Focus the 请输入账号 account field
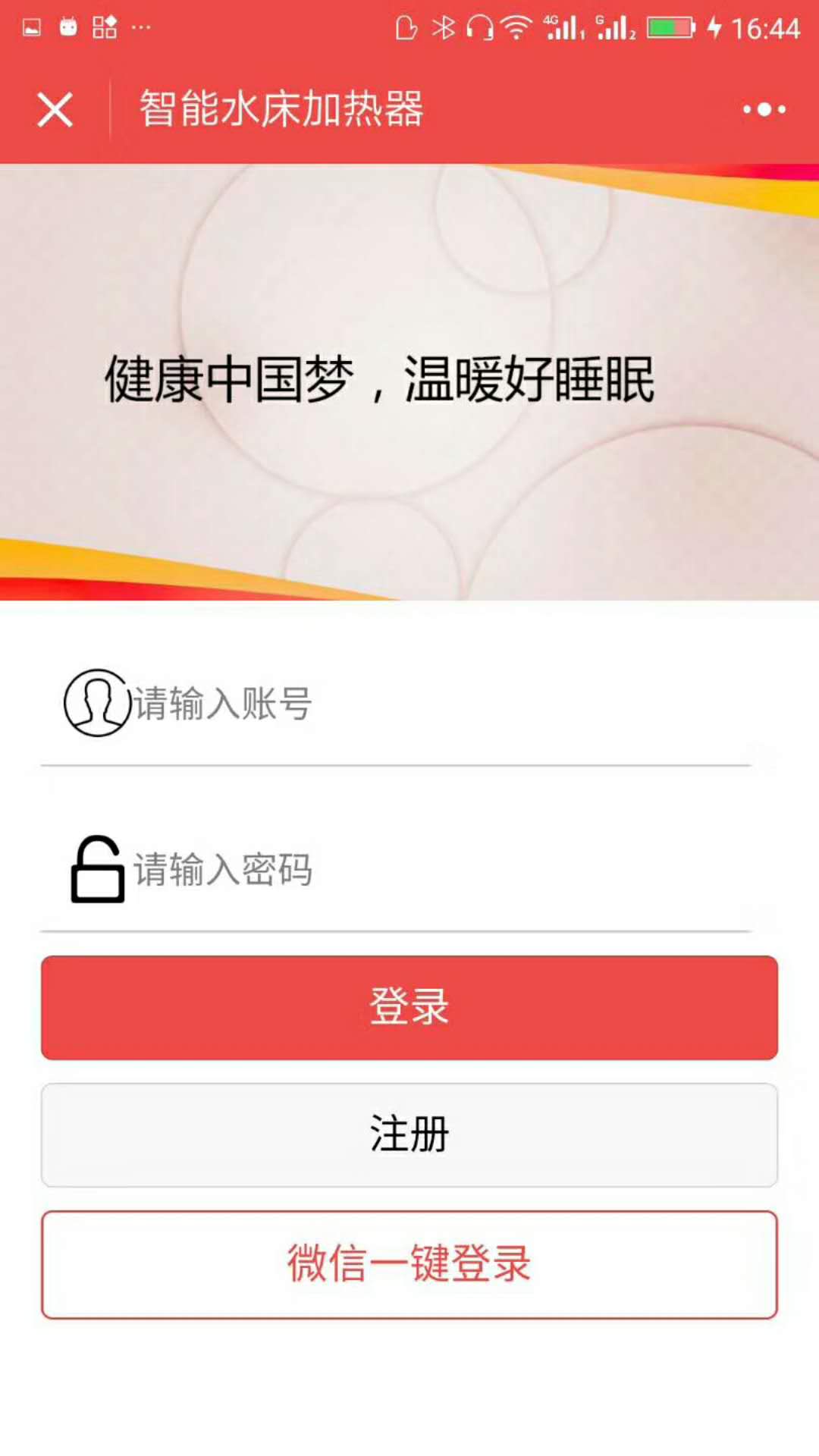This screenshot has width=819, height=1456. pos(440,704)
